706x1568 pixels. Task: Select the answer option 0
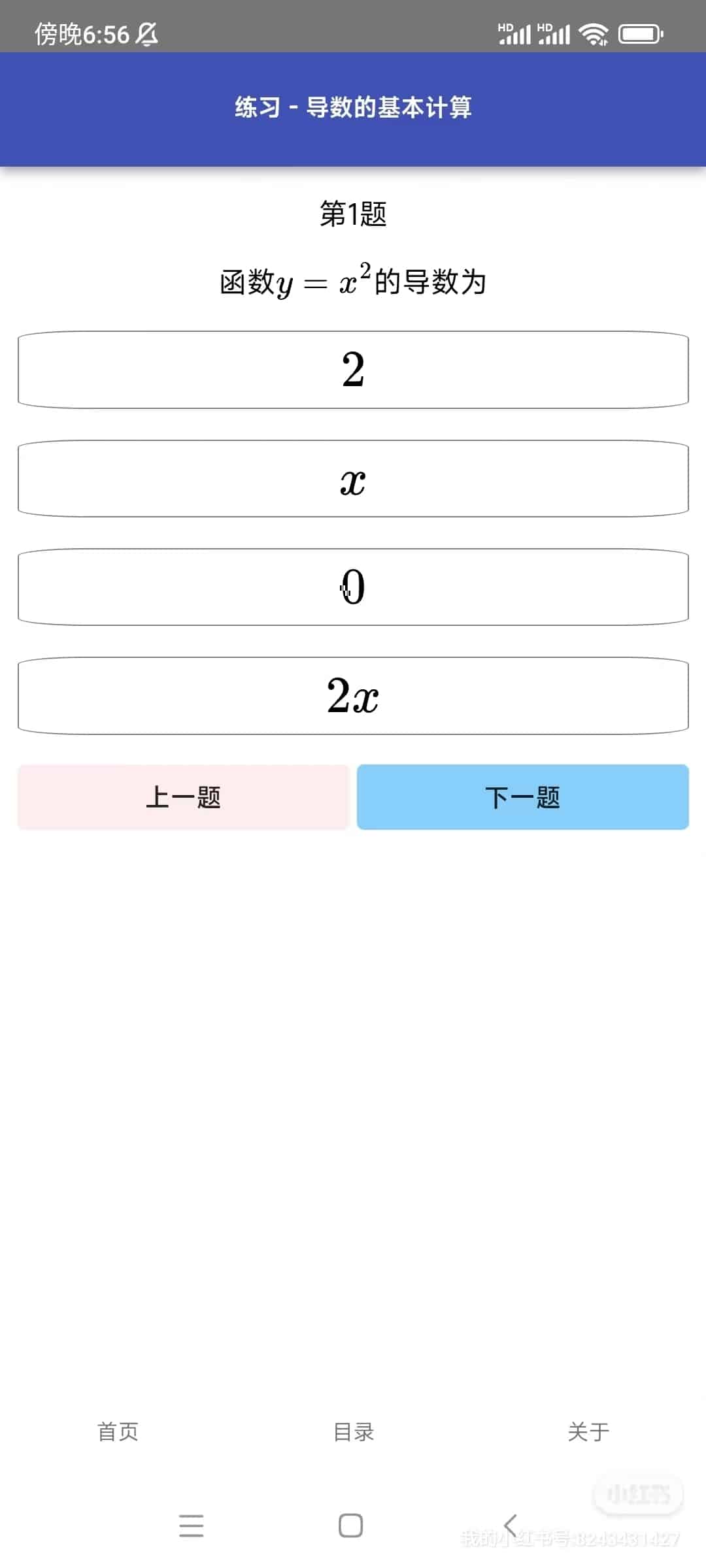(x=352, y=587)
